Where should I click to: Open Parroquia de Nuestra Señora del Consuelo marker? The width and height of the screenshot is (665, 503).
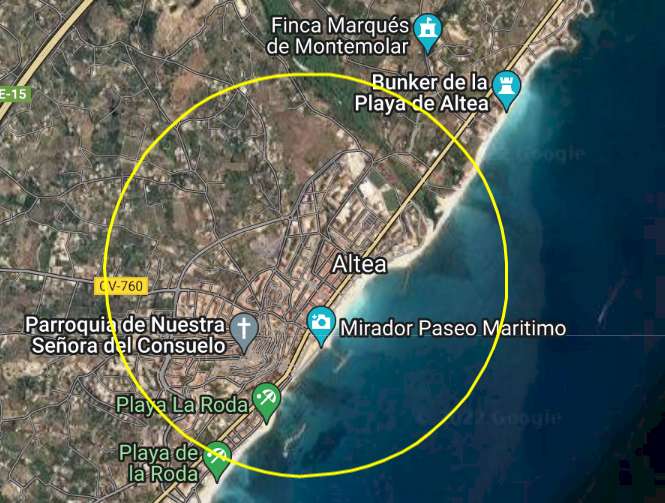click(243, 329)
